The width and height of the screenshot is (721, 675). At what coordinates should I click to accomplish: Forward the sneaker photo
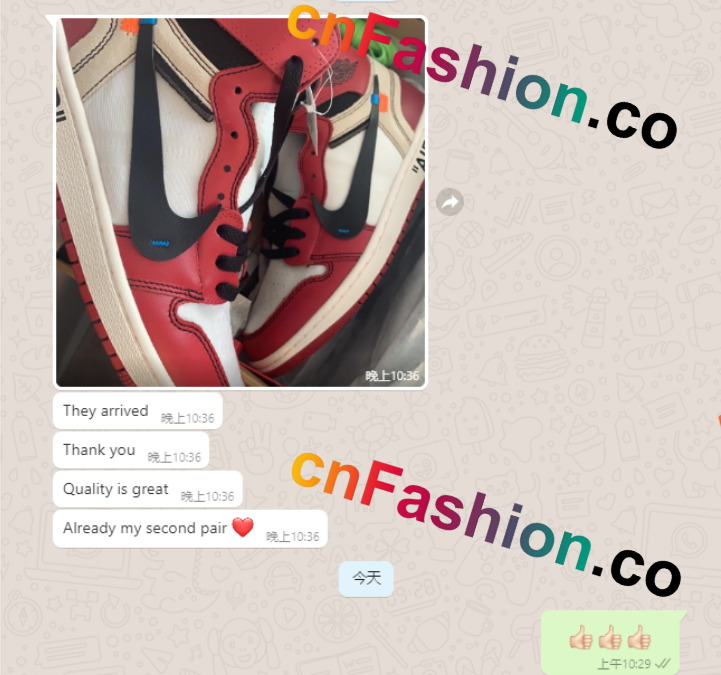pos(450,203)
